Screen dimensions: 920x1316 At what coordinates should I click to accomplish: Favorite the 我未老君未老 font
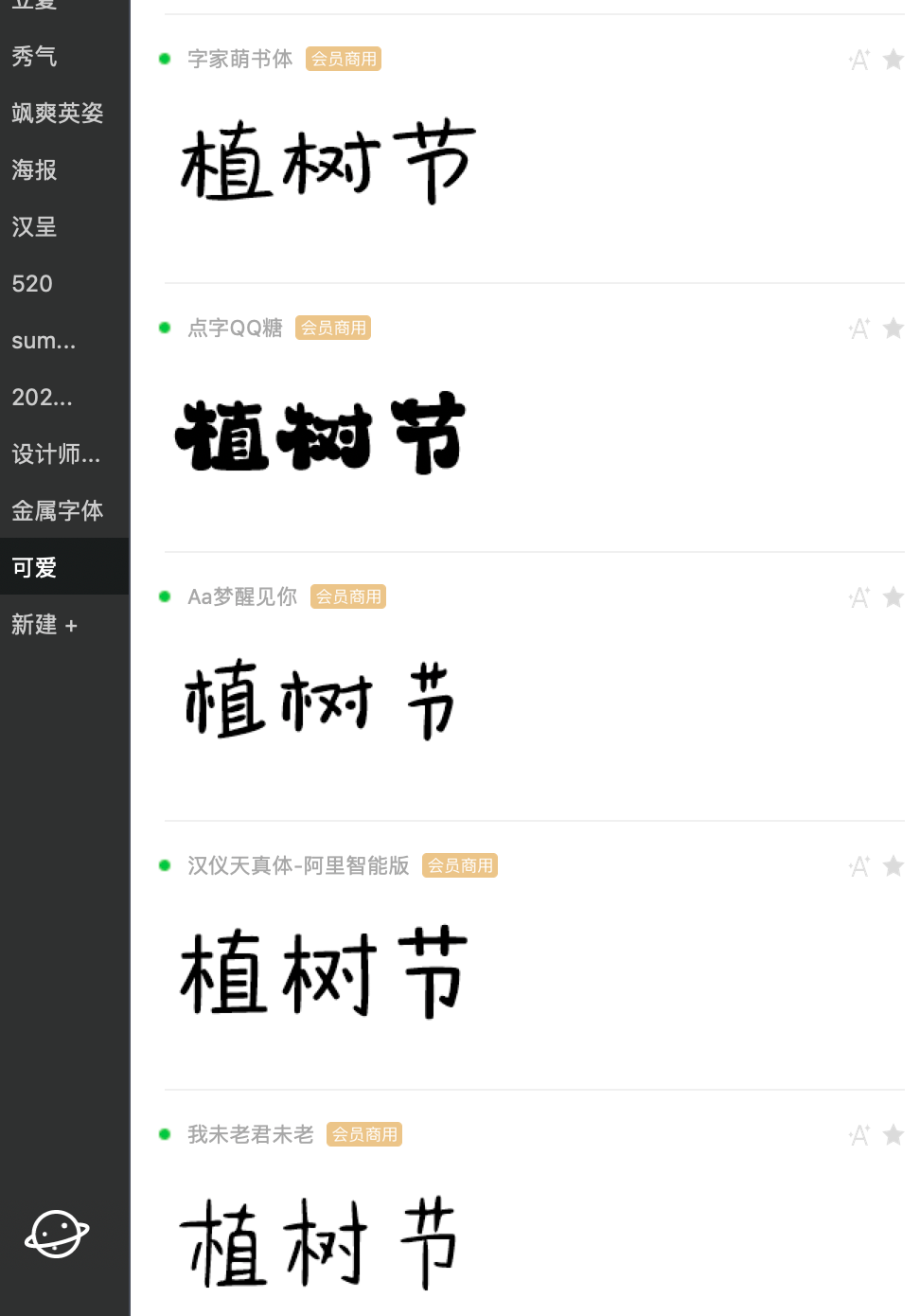tap(893, 1135)
